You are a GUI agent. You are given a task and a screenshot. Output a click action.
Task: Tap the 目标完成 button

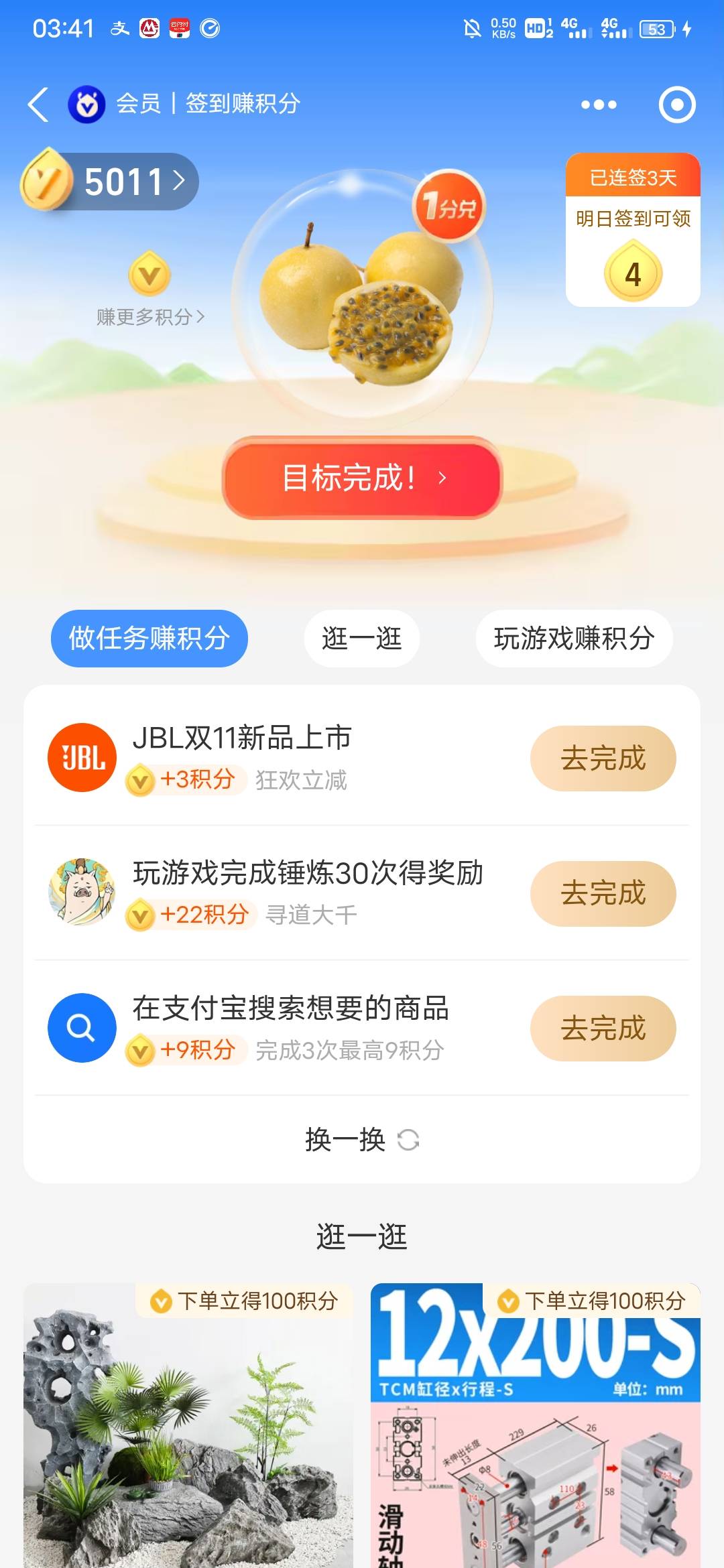point(362,478)
